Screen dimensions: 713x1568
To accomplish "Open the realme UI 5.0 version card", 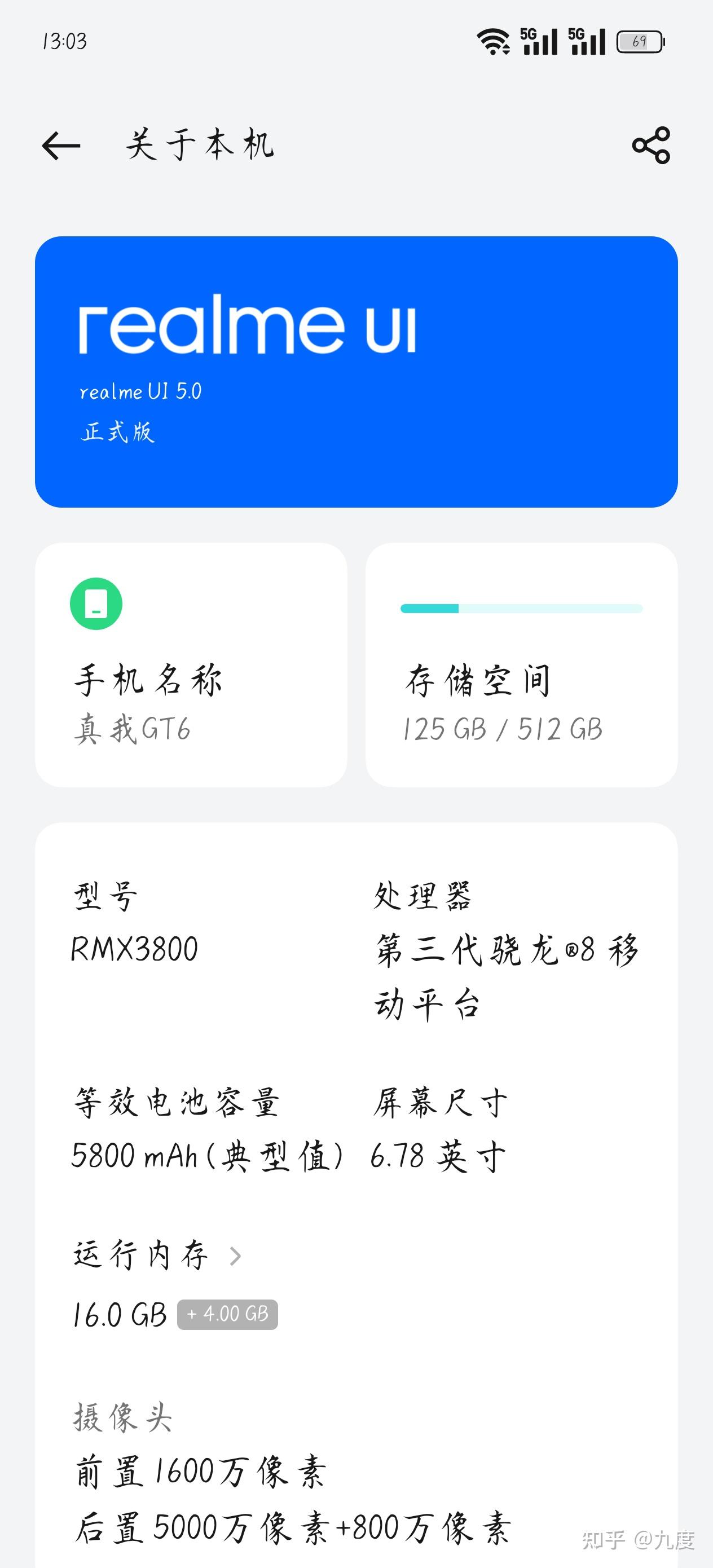I will [x=356, y=371].
